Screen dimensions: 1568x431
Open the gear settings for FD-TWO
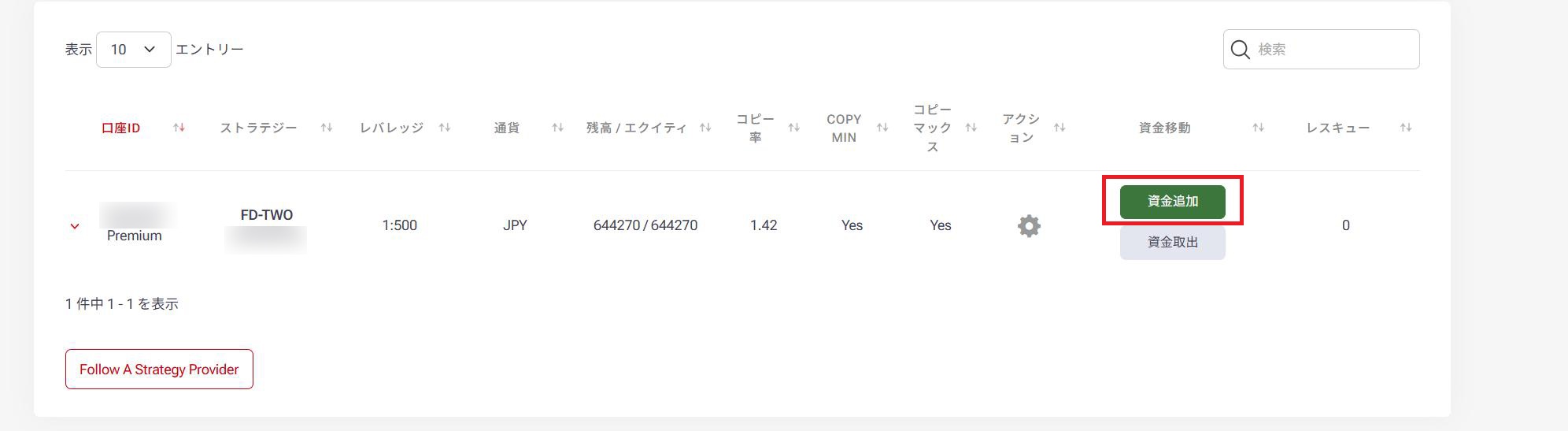tap(1029, 226)
